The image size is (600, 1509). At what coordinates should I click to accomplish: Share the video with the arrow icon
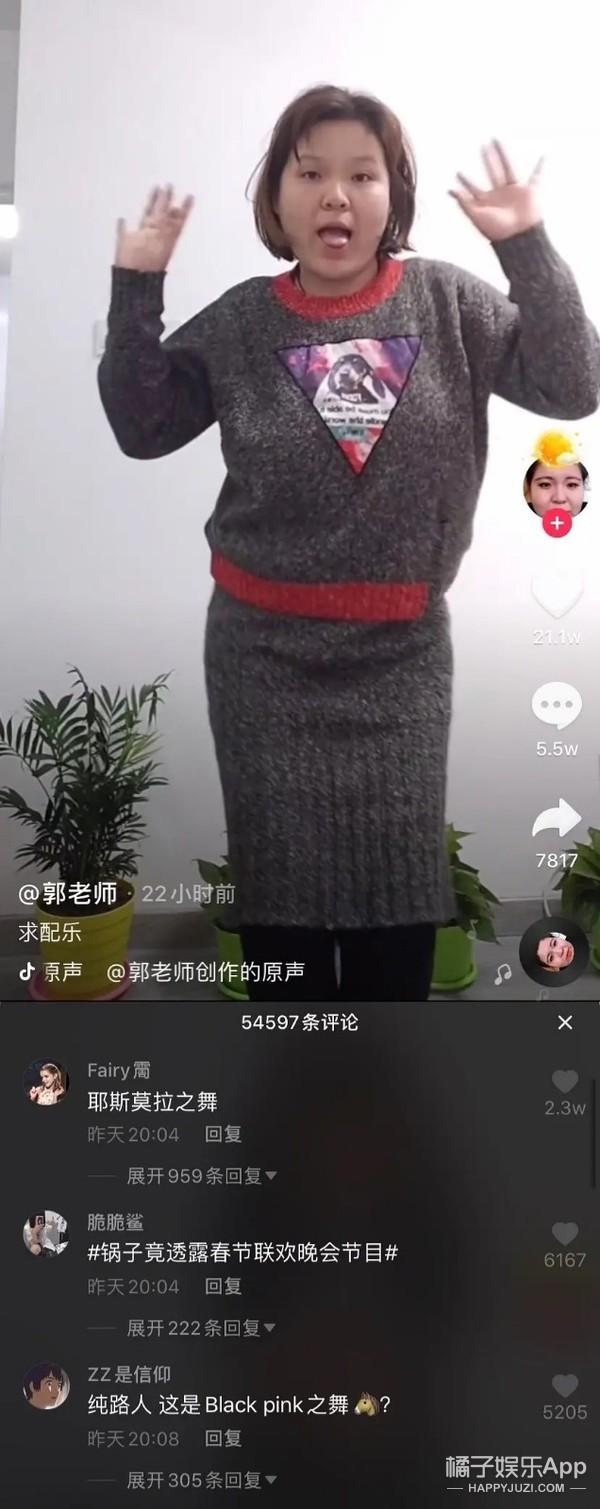tap(556, 819)
